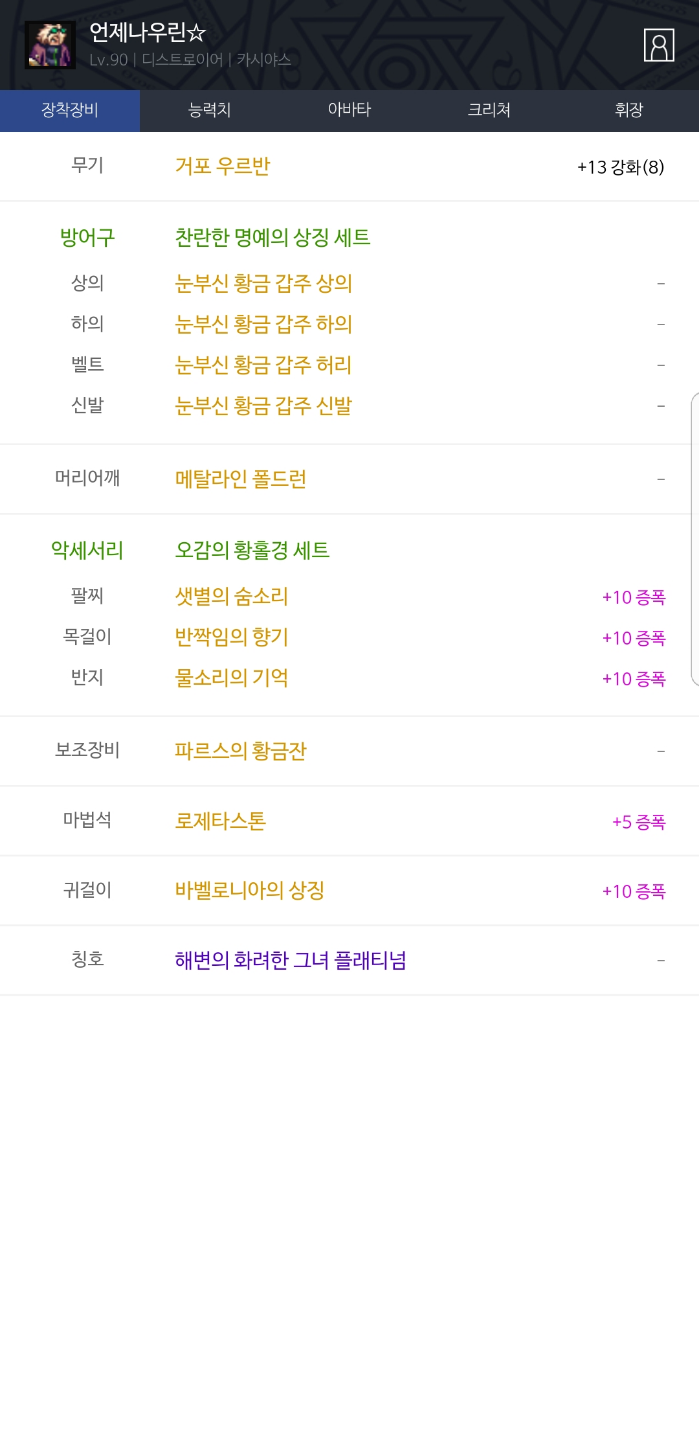Open 눈부신 황금 갑주 허리 item

point(263,366)
